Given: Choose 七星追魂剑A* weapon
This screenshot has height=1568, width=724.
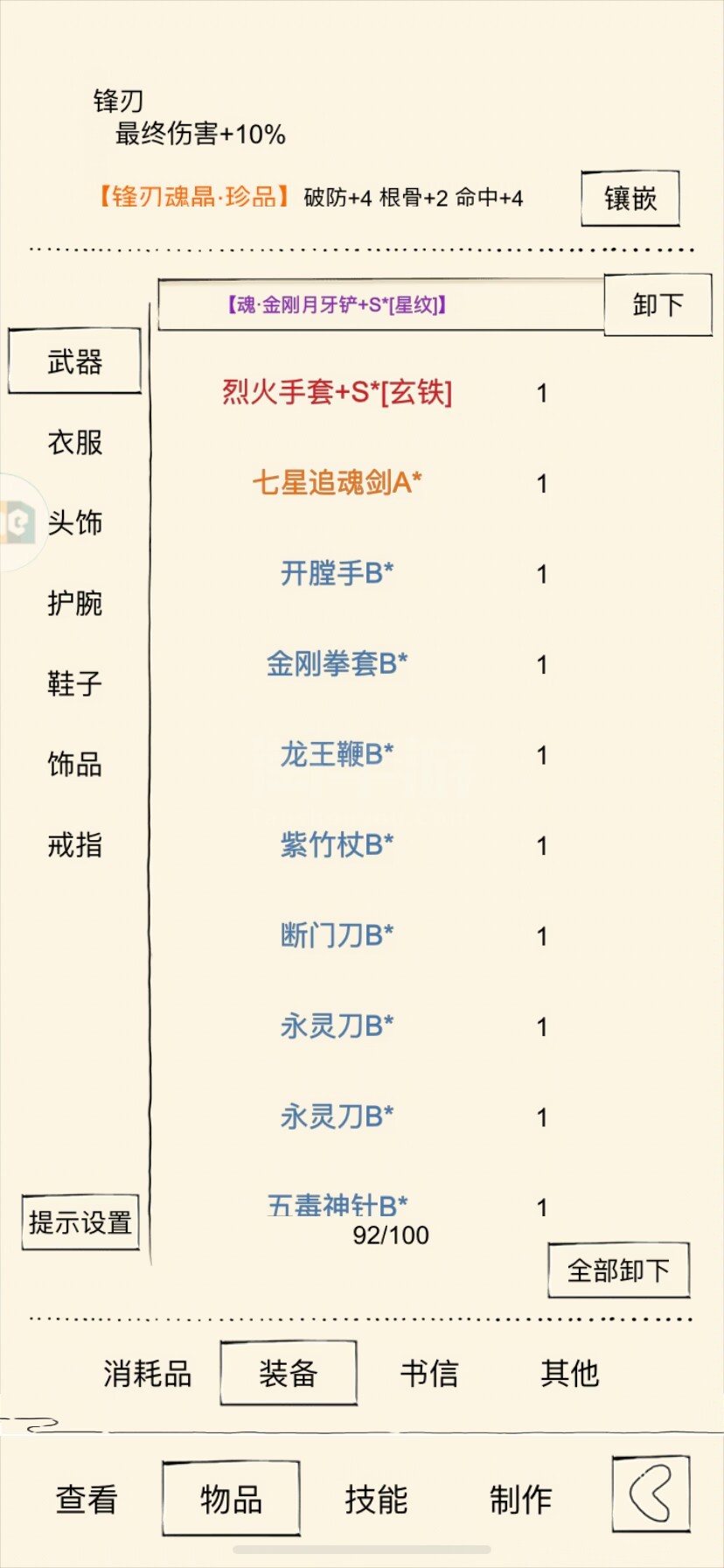Looking at the screenshot, I should pos(337,482).
